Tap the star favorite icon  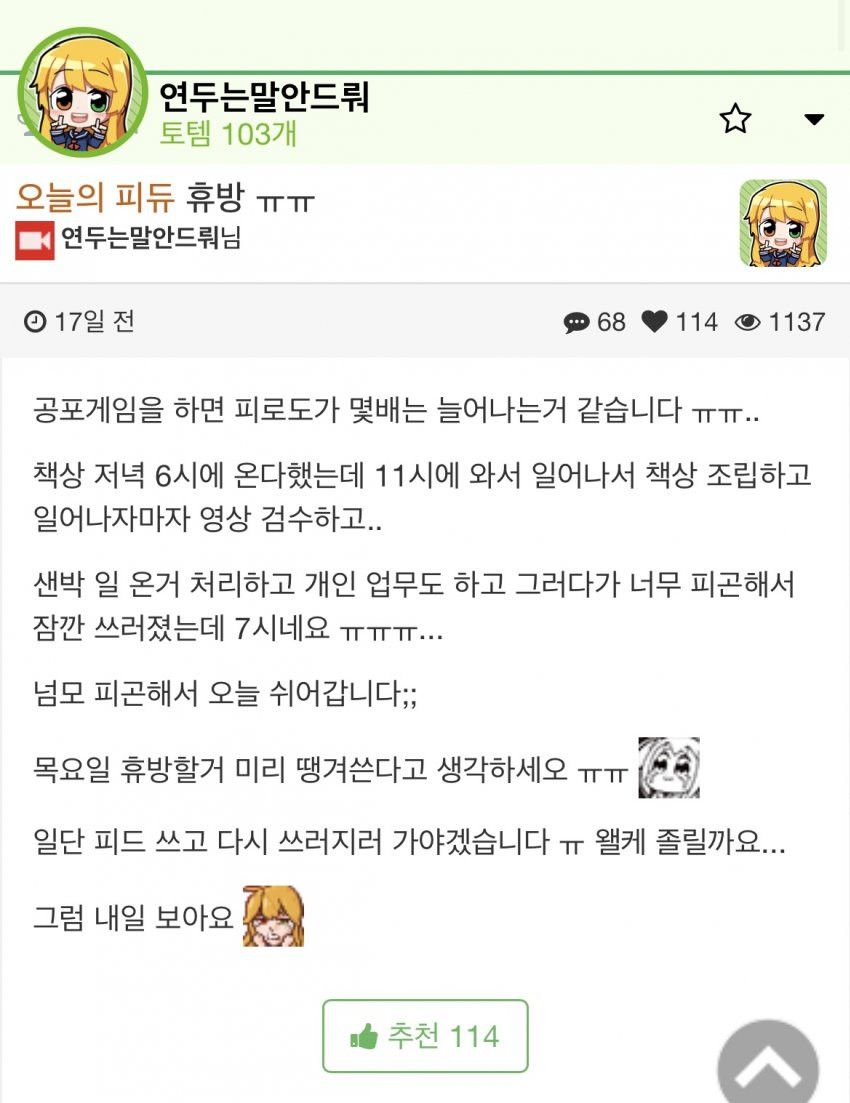point(735,120)
